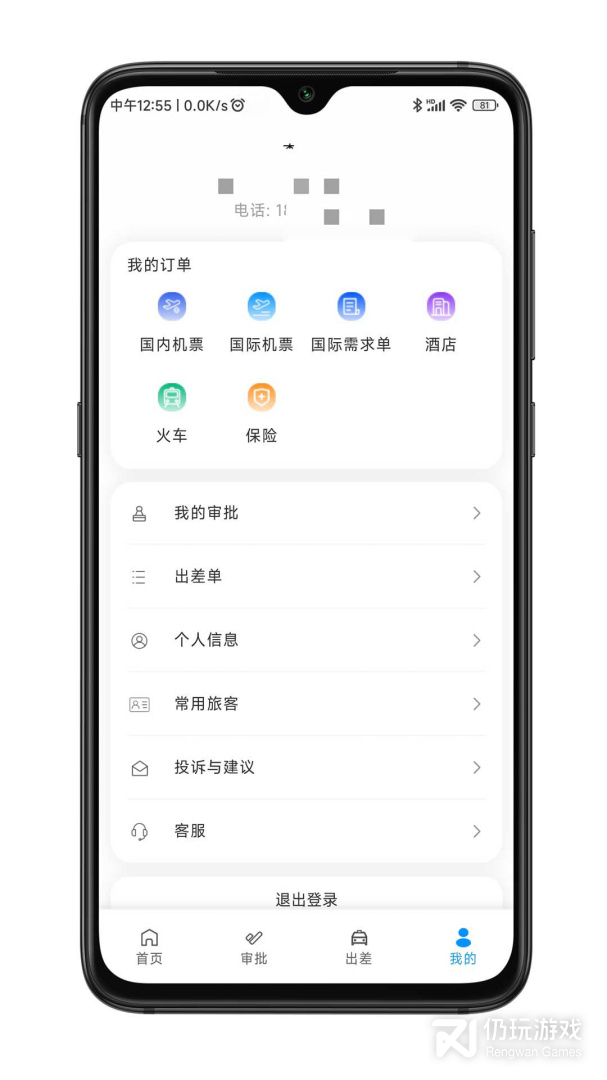Go to 出差单 list

pyautogui.click(x=306, y=577)
